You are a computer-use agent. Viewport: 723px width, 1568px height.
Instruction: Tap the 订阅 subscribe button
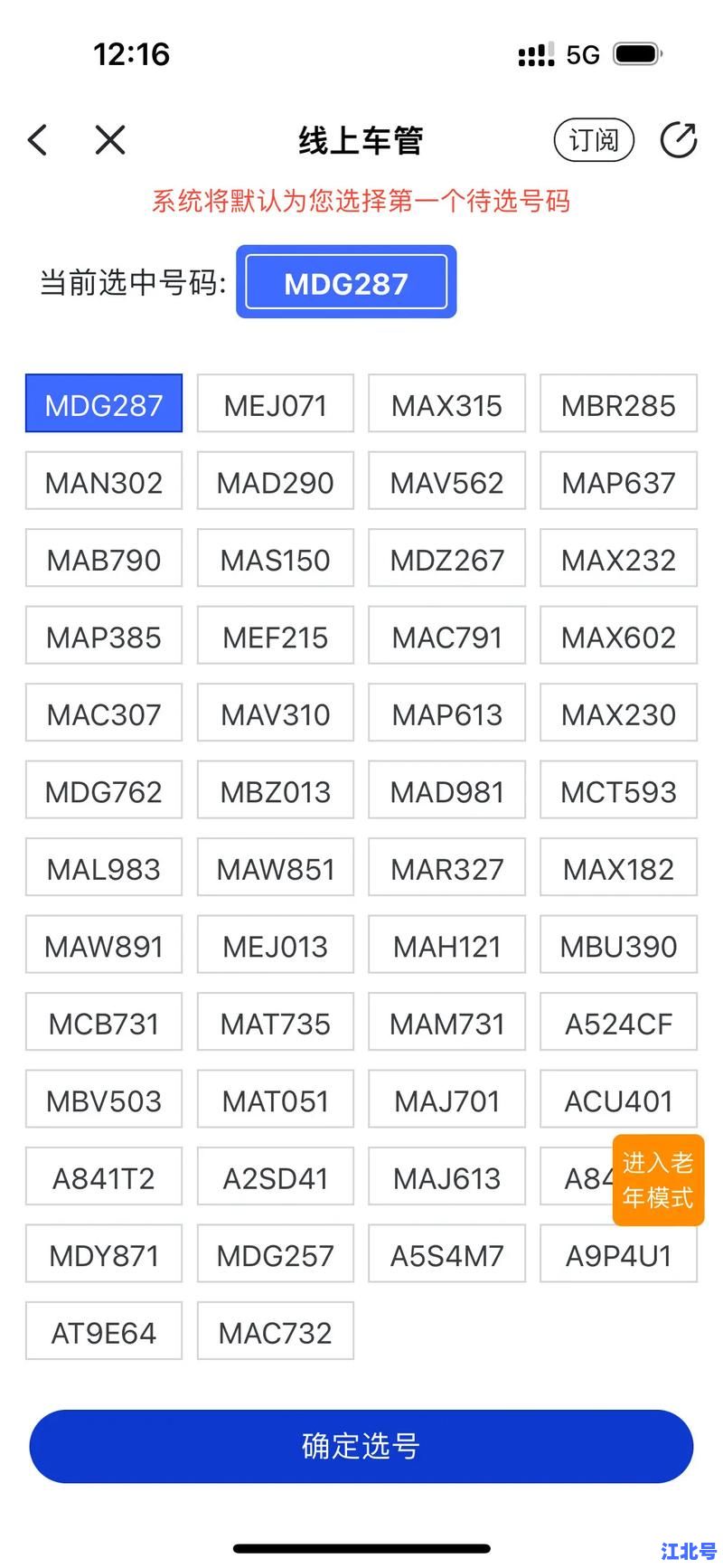click(594, 140)
